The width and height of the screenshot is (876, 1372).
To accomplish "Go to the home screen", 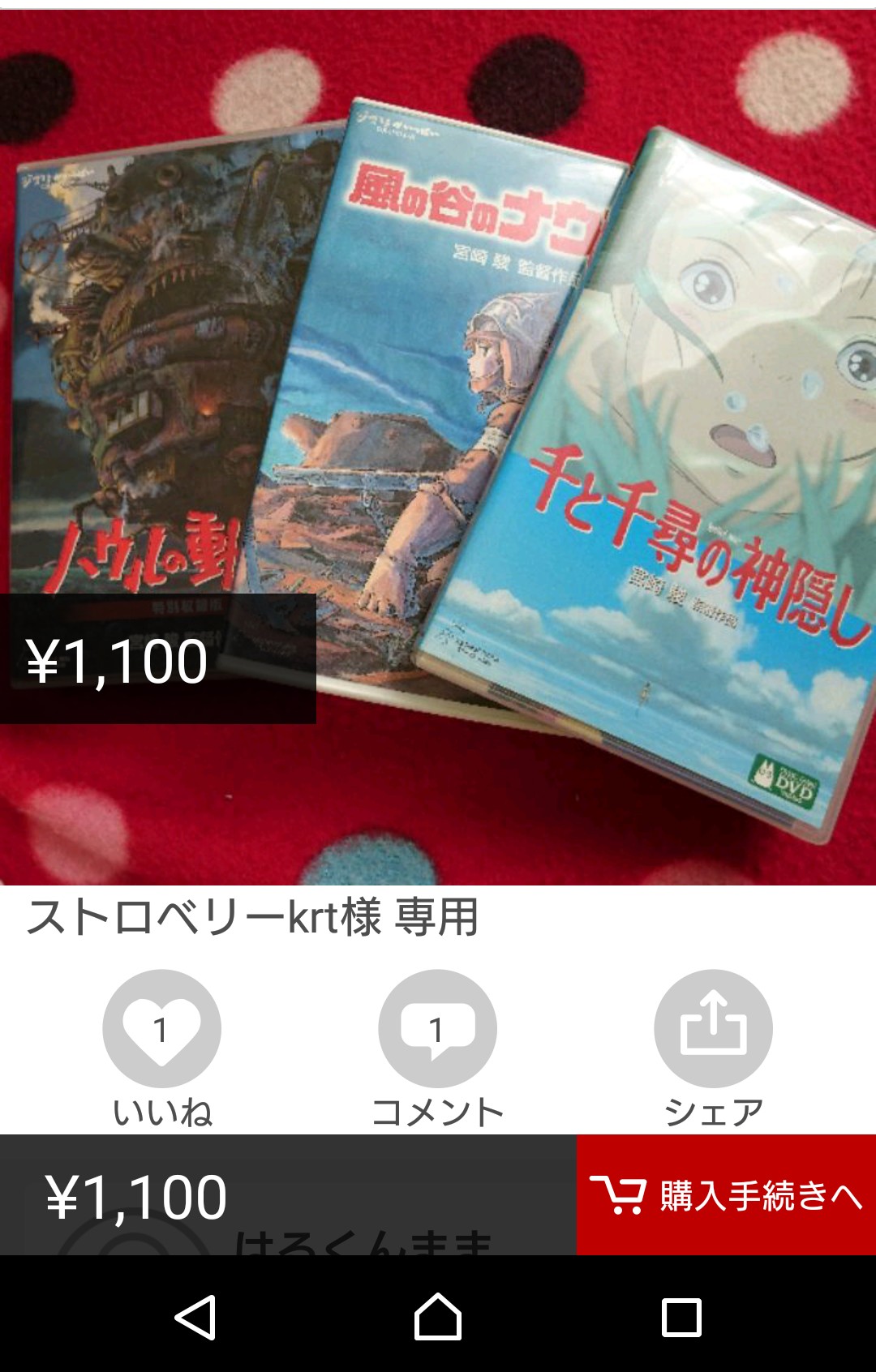I will (438, 1317).
